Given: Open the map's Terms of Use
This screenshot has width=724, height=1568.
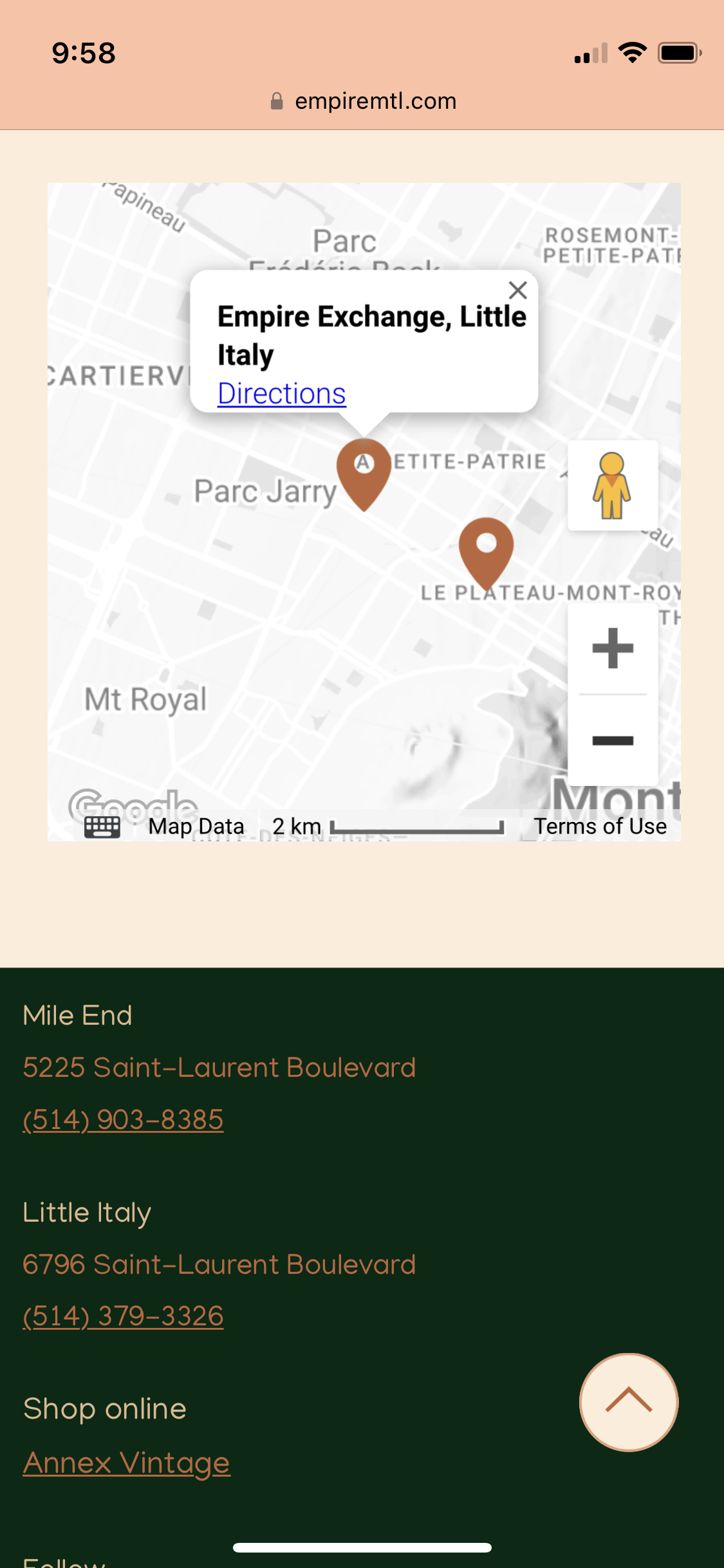Looking at the screenshot, I should click(x=600, y=826).
